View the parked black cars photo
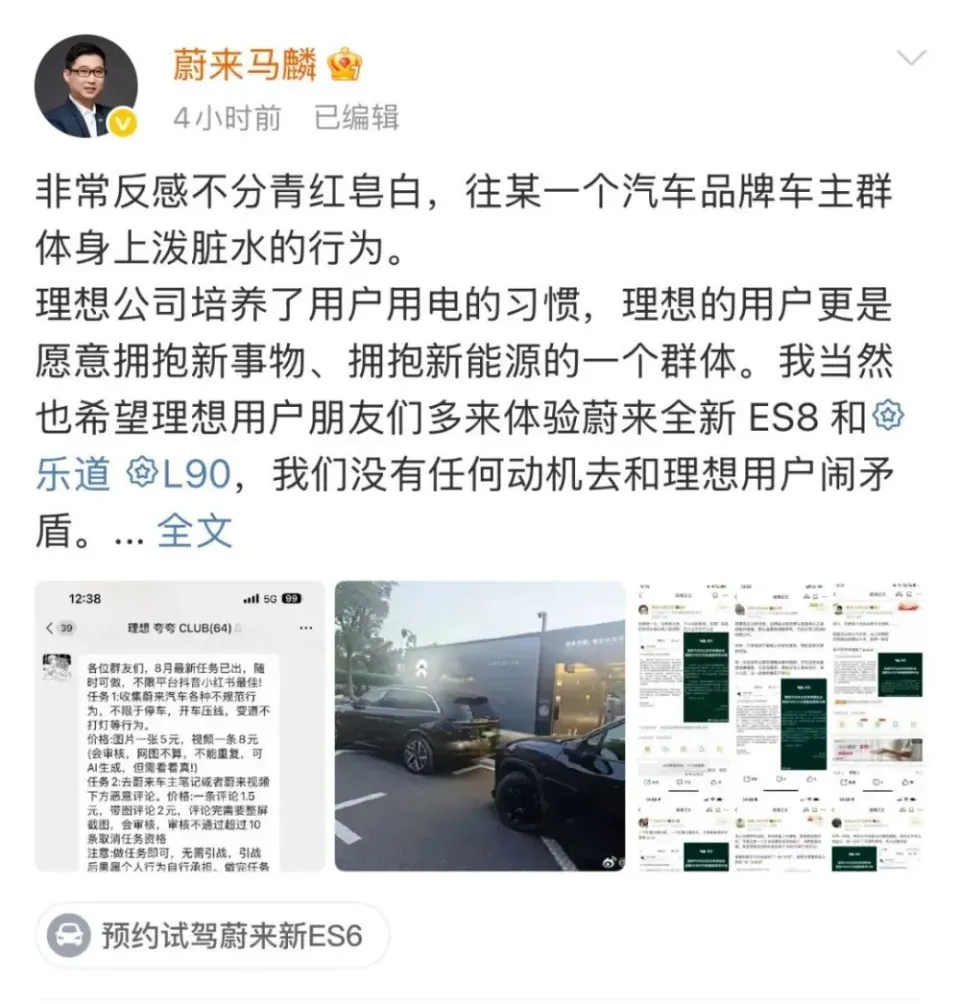The width and height of the screenshot is (960, 1004). click(479, 726)
